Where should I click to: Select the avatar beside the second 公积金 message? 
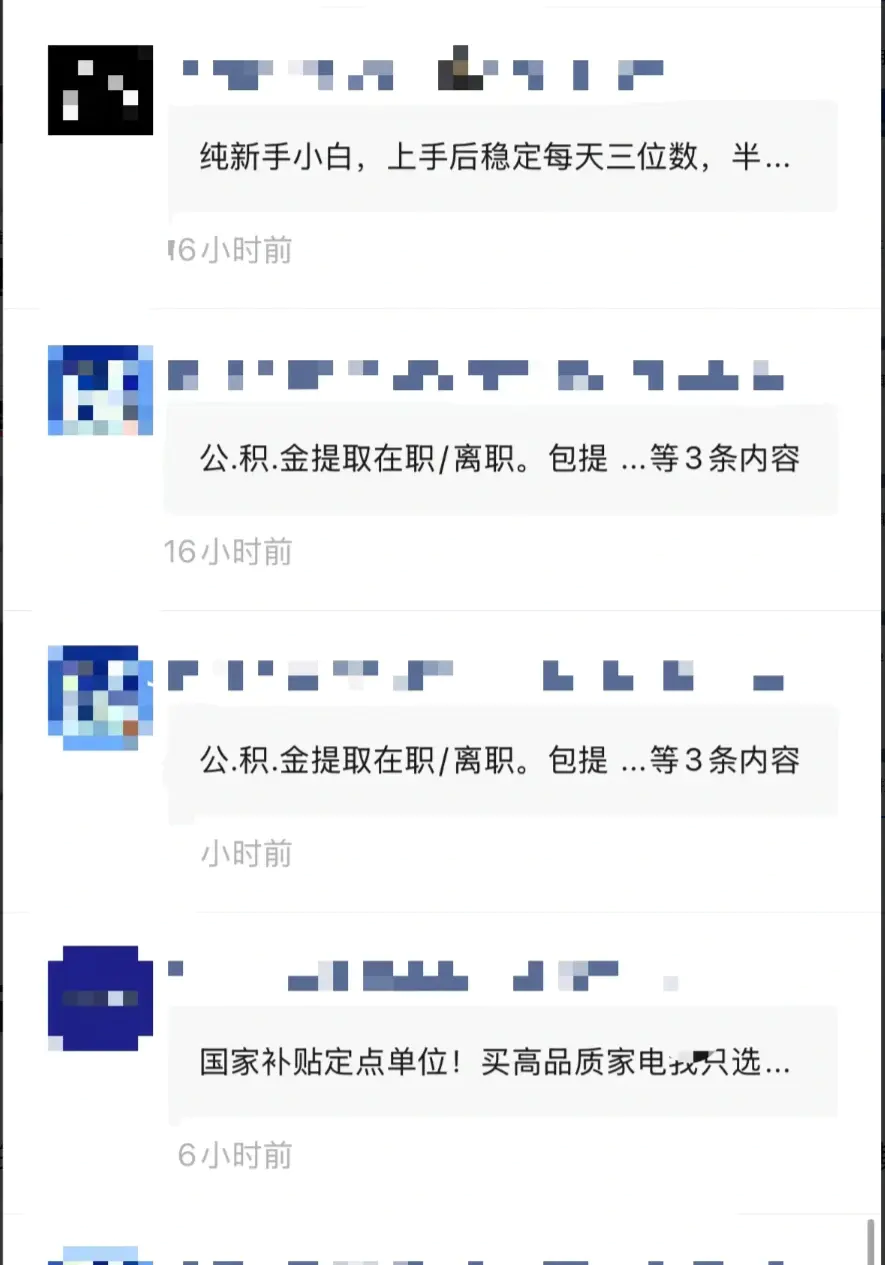[x=100, y=695]
